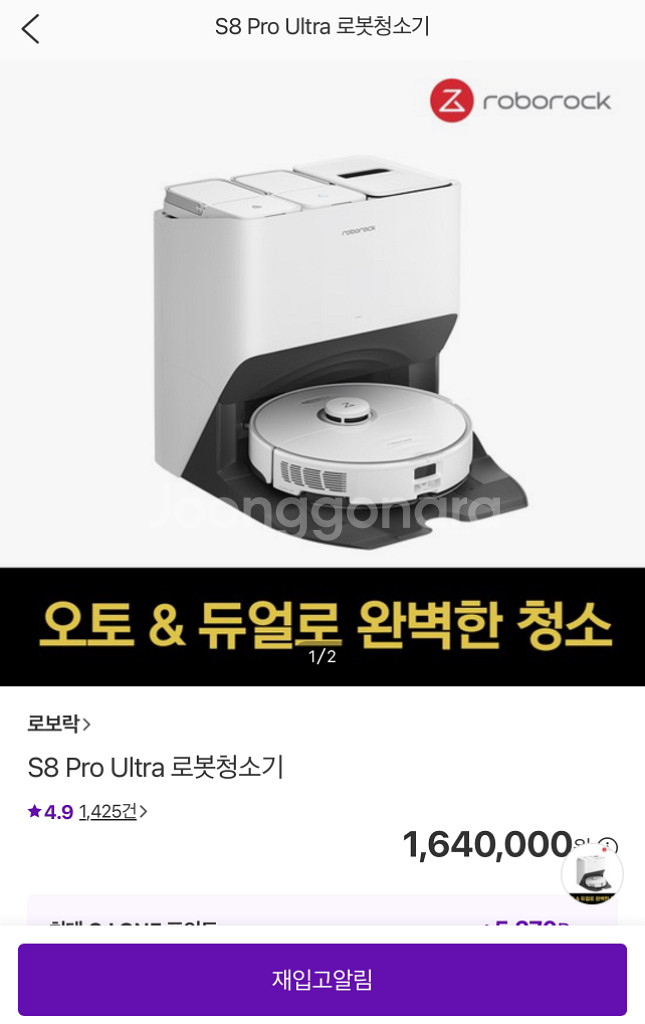Open the 로보락 brand page

coord(59,724)
